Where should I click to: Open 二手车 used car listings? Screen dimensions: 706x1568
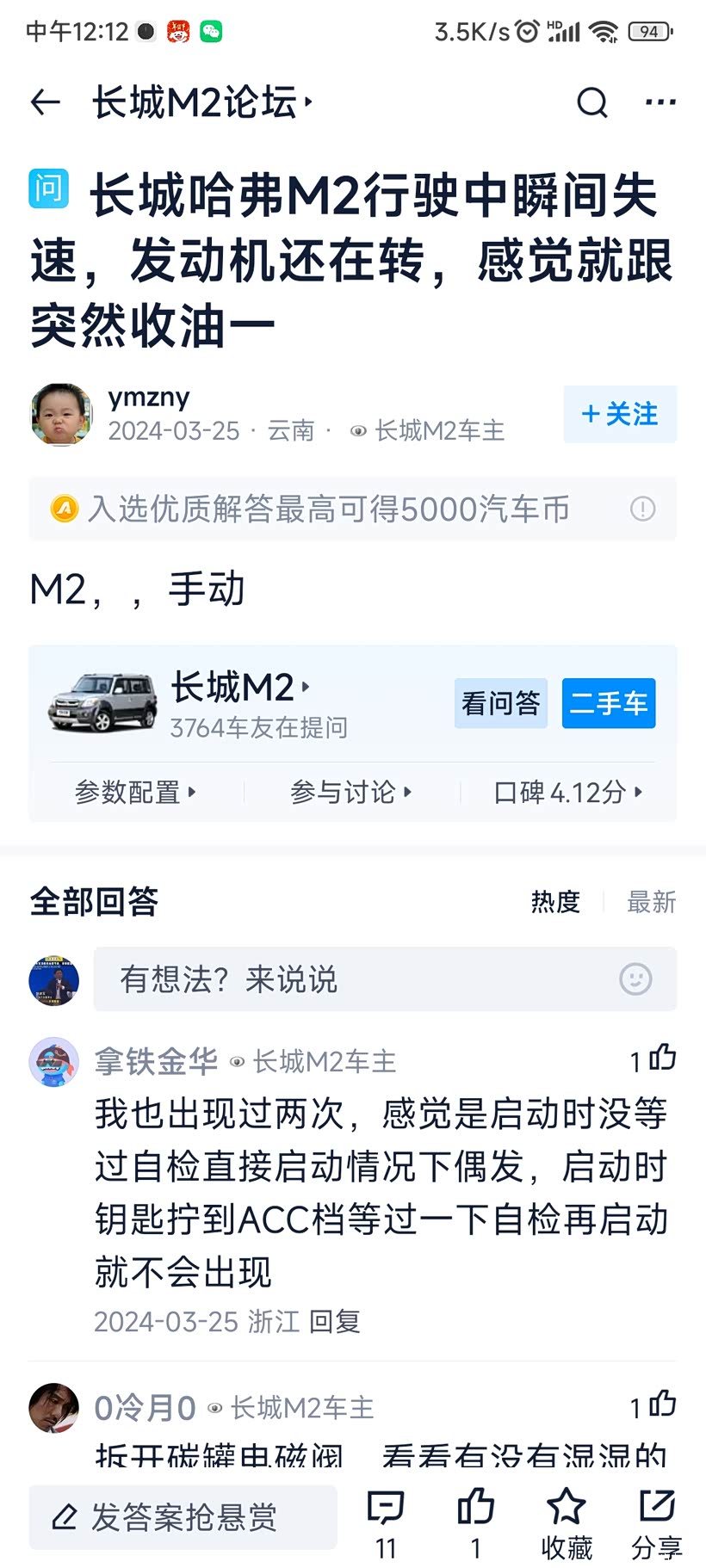coord(609,703)
